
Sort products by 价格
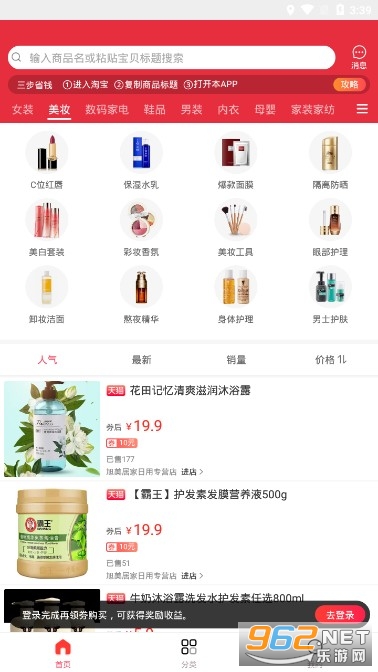pyautogui.click(x=330, y=360)
